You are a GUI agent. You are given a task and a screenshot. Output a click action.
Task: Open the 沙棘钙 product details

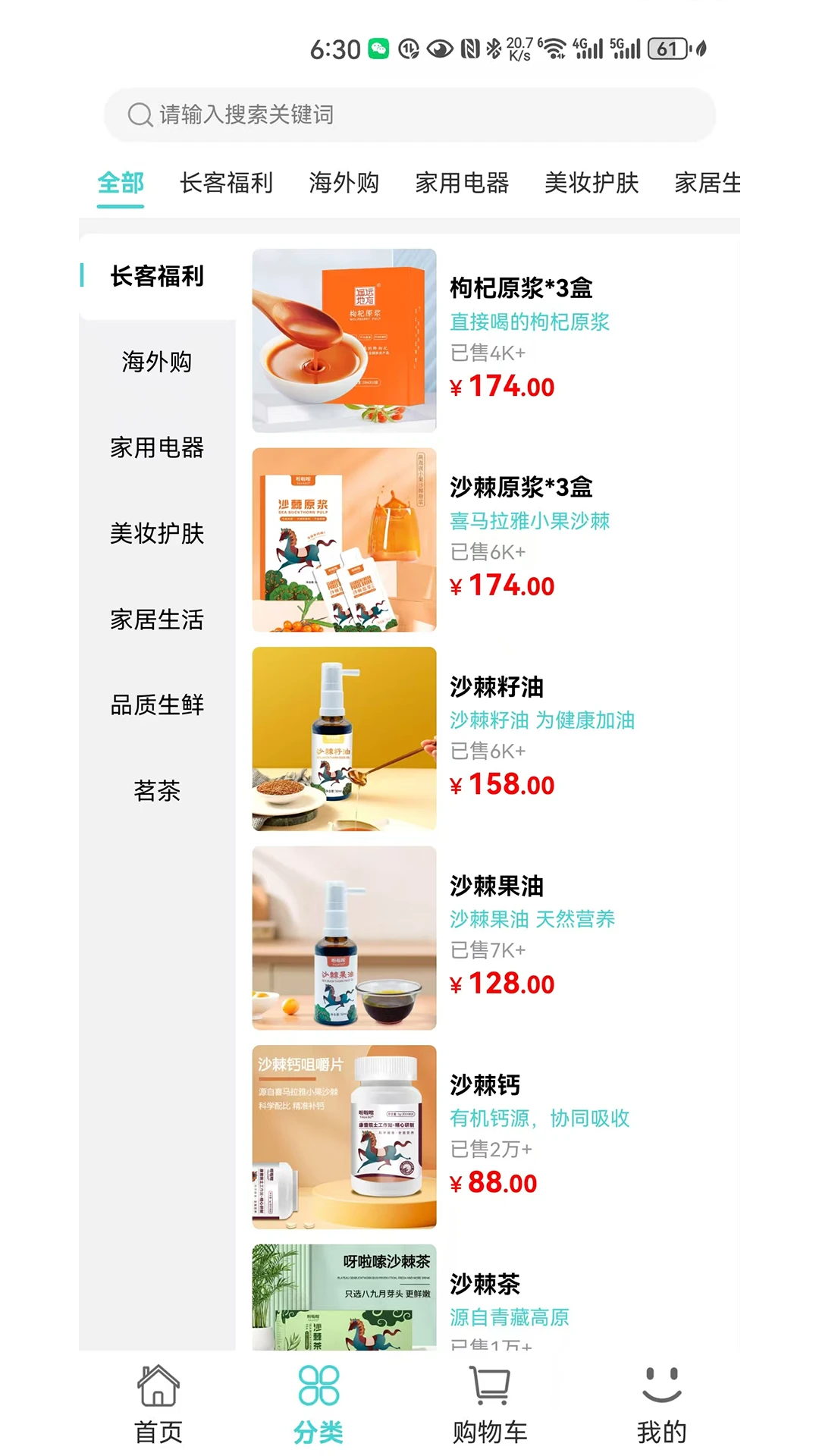pos(483,1085)
